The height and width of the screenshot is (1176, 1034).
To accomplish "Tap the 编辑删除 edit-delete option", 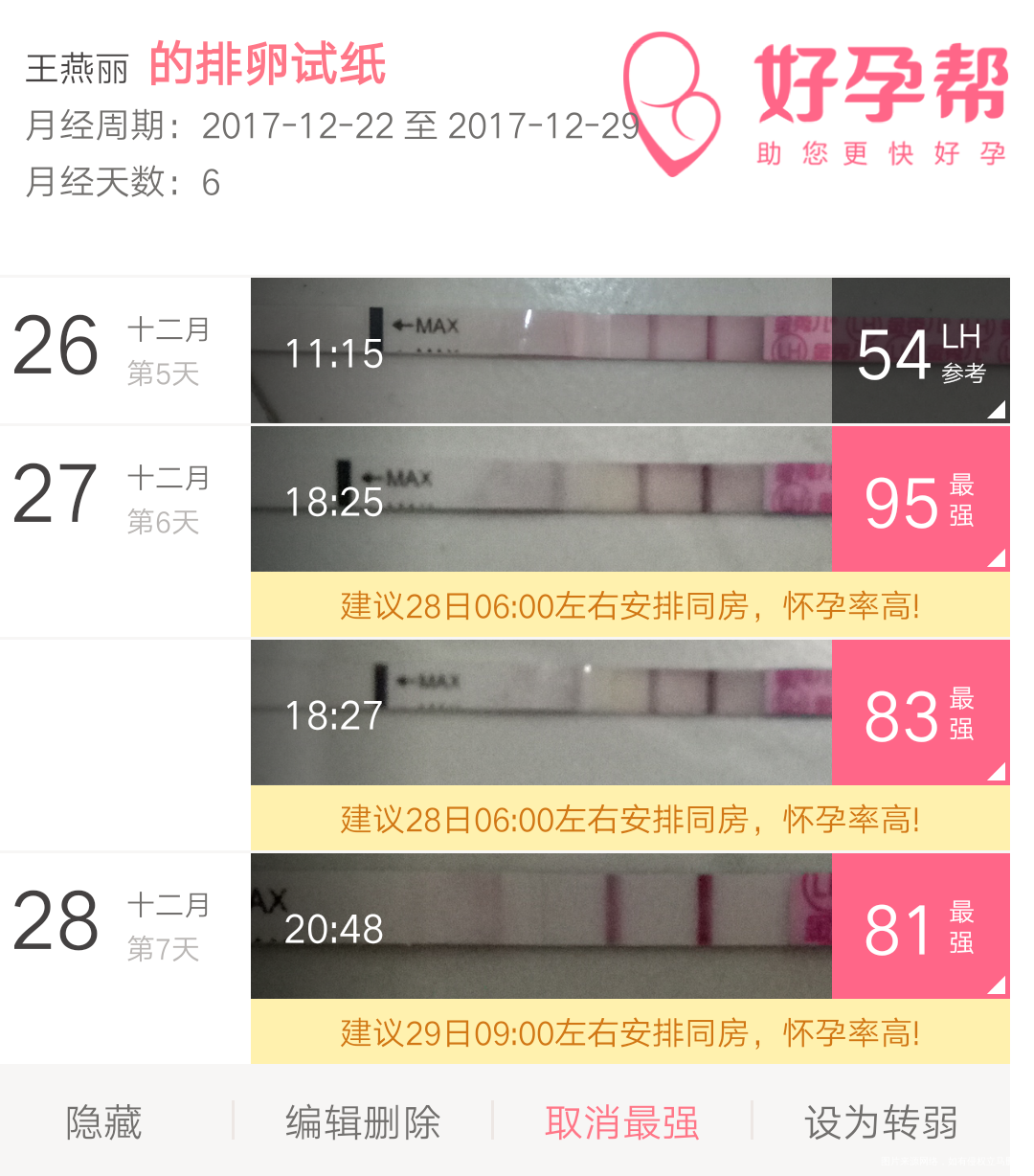I will (362, 1120).
